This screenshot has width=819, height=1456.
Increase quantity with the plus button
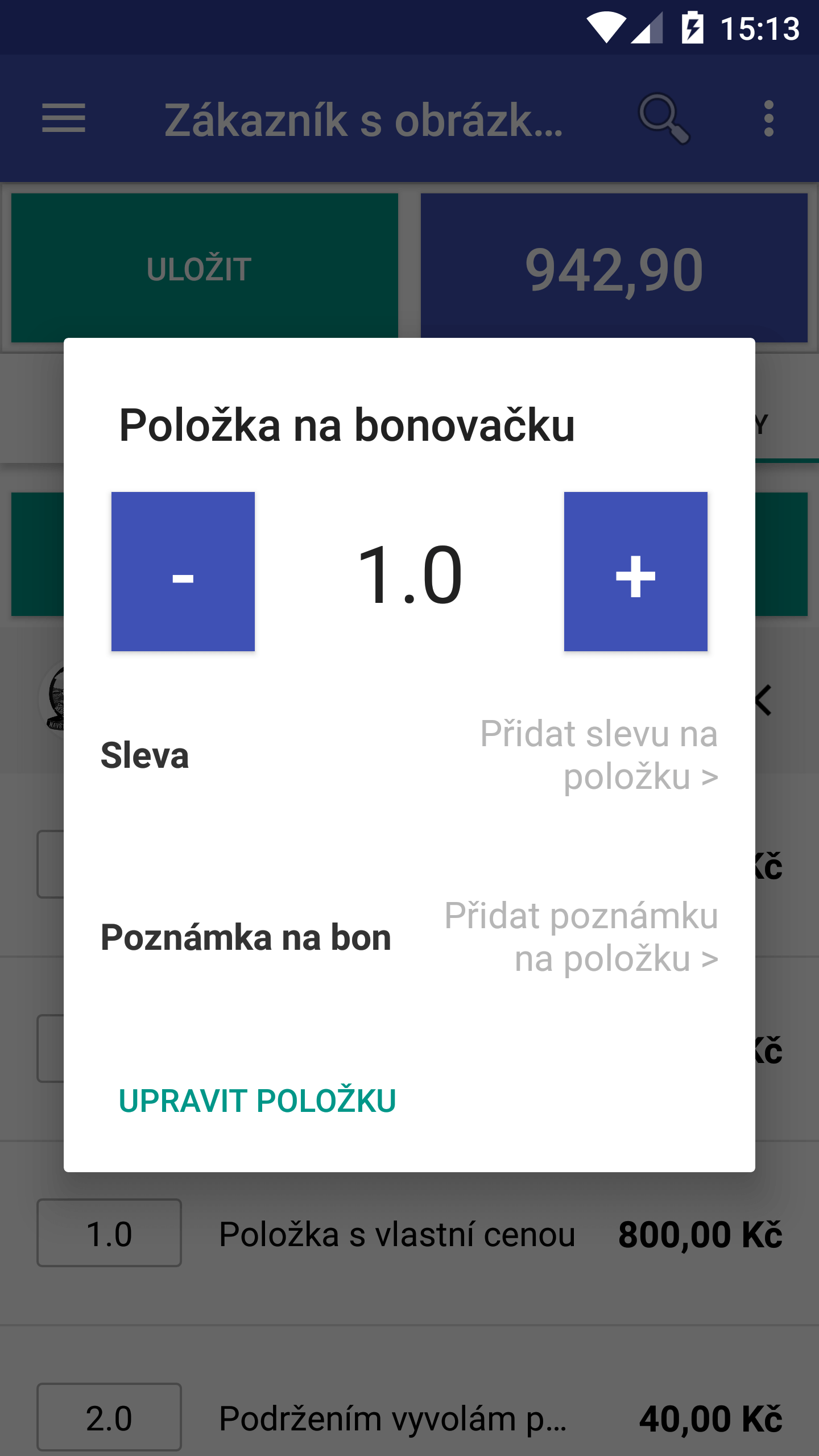[x=636, y=572]
